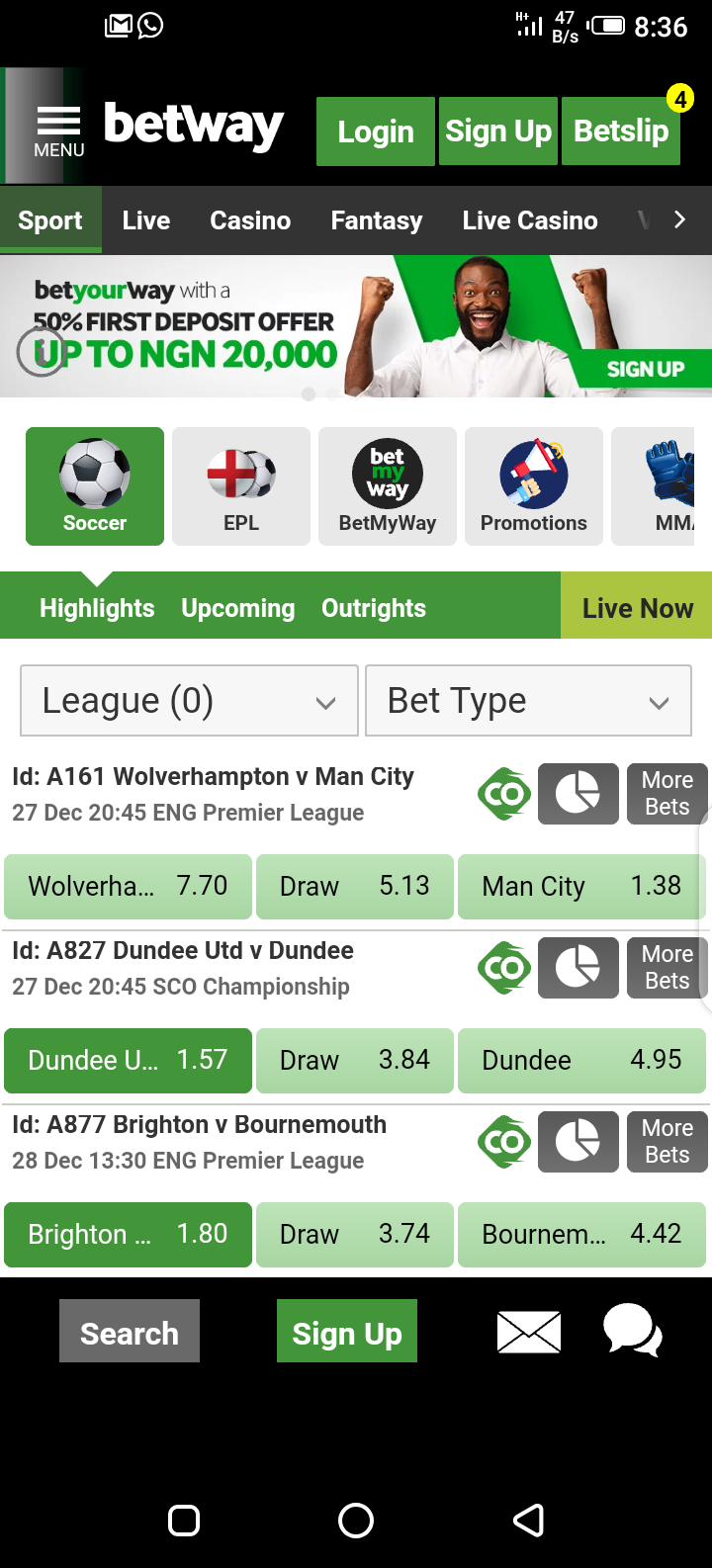Select the EPL sport tile
This screenshot has height=1568, width=712.
[241, 486]
